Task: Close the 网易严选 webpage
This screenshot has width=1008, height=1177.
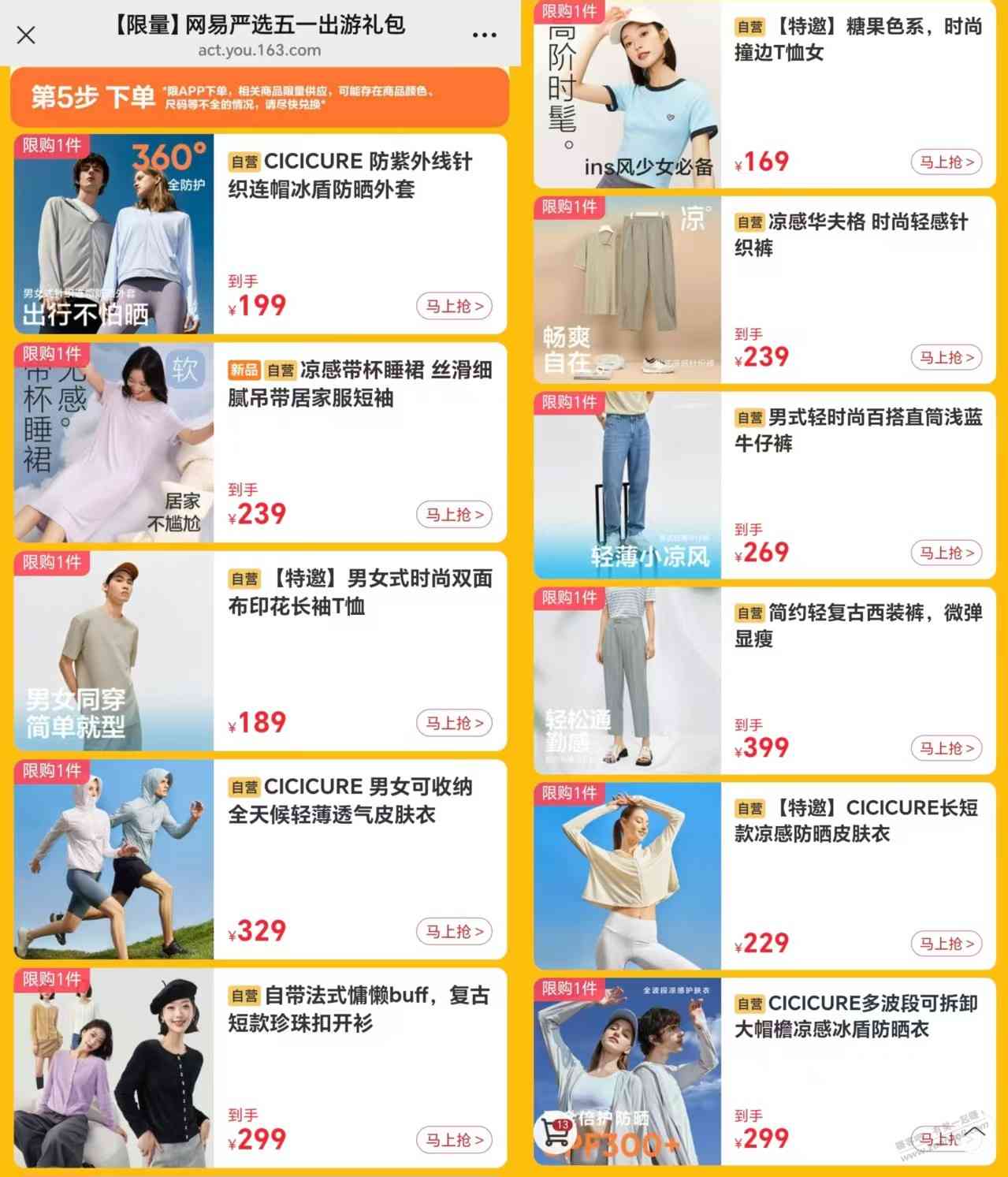Action: pyautogui.click(x=26, y=35)
